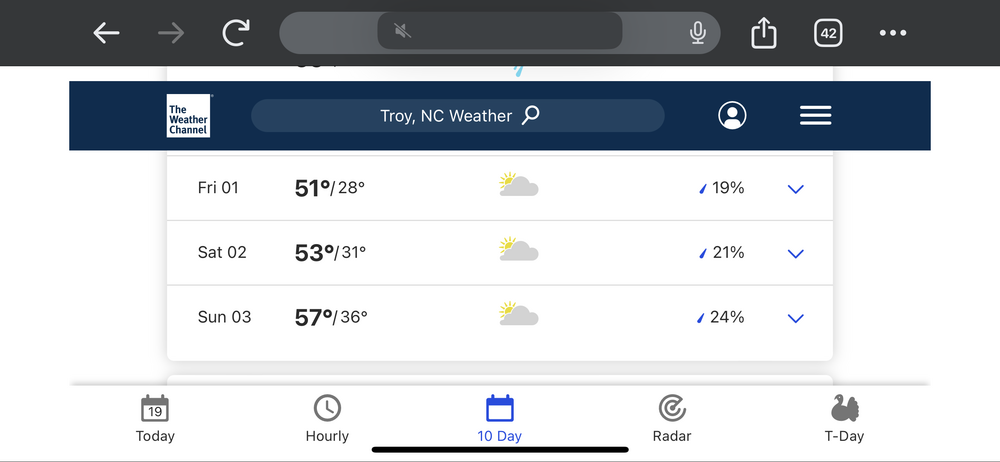The height and width of the screenshot is (462, 1000).
Task: Open the T-Day tab
Action: 844,419
